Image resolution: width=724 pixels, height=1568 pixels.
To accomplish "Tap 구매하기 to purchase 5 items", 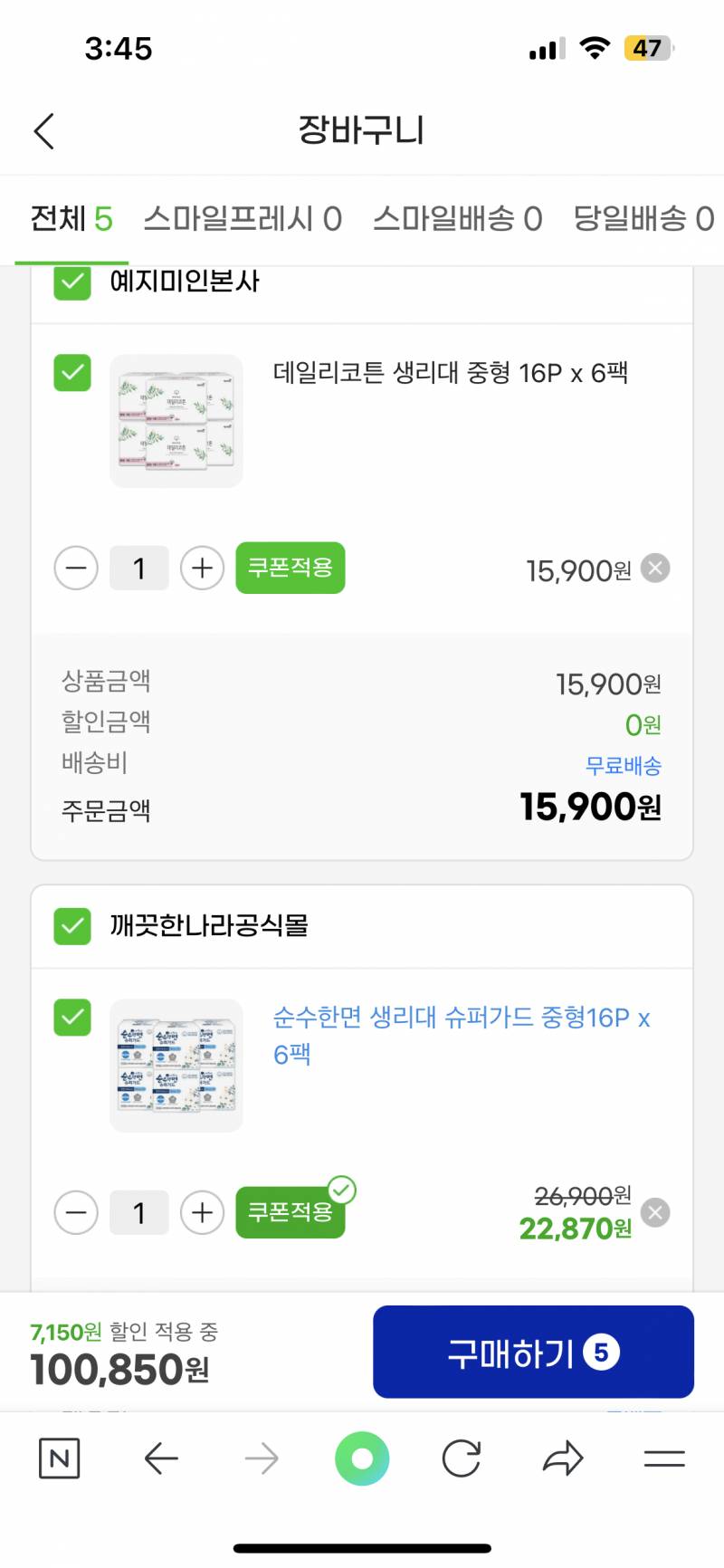I will click(532, 1352).
